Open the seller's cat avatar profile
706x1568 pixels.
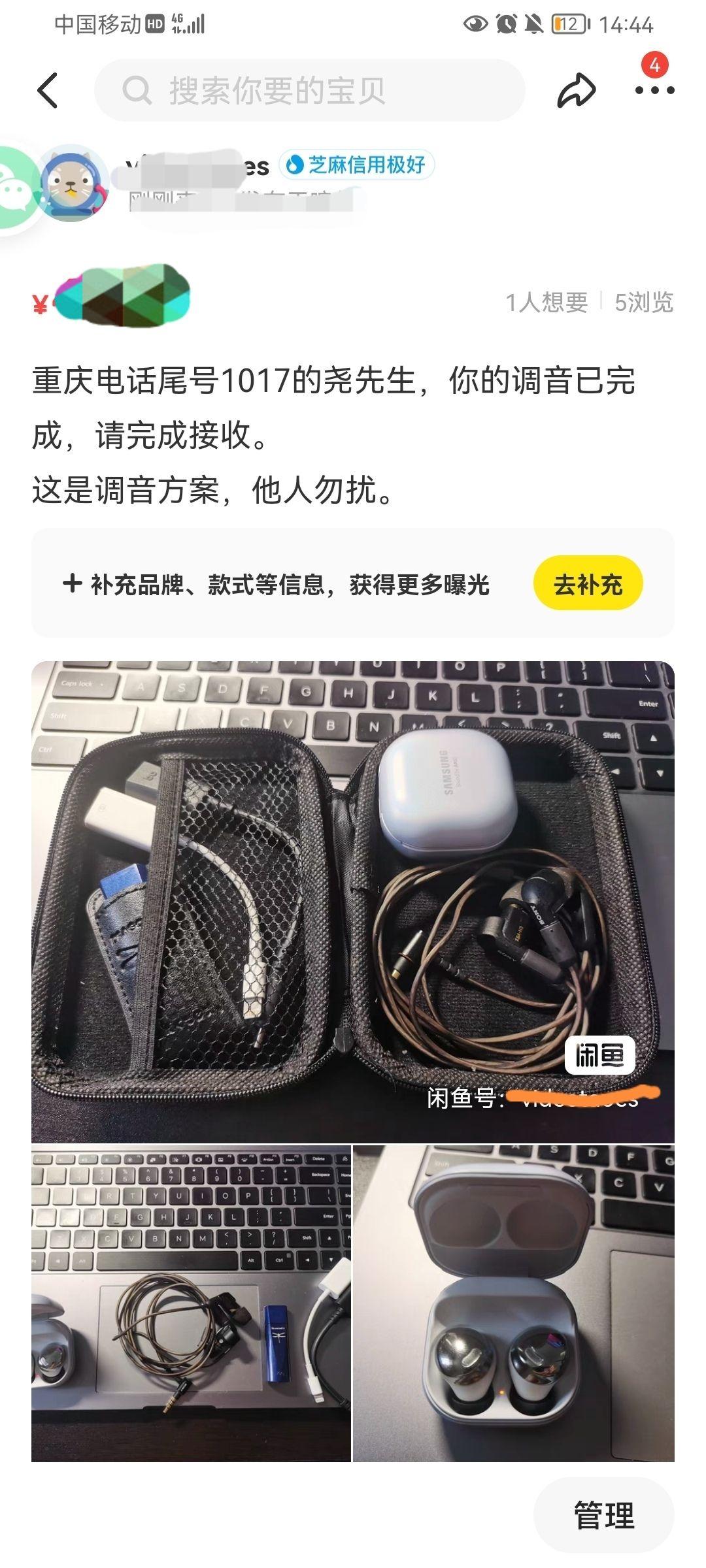click(x=73, y=183)
